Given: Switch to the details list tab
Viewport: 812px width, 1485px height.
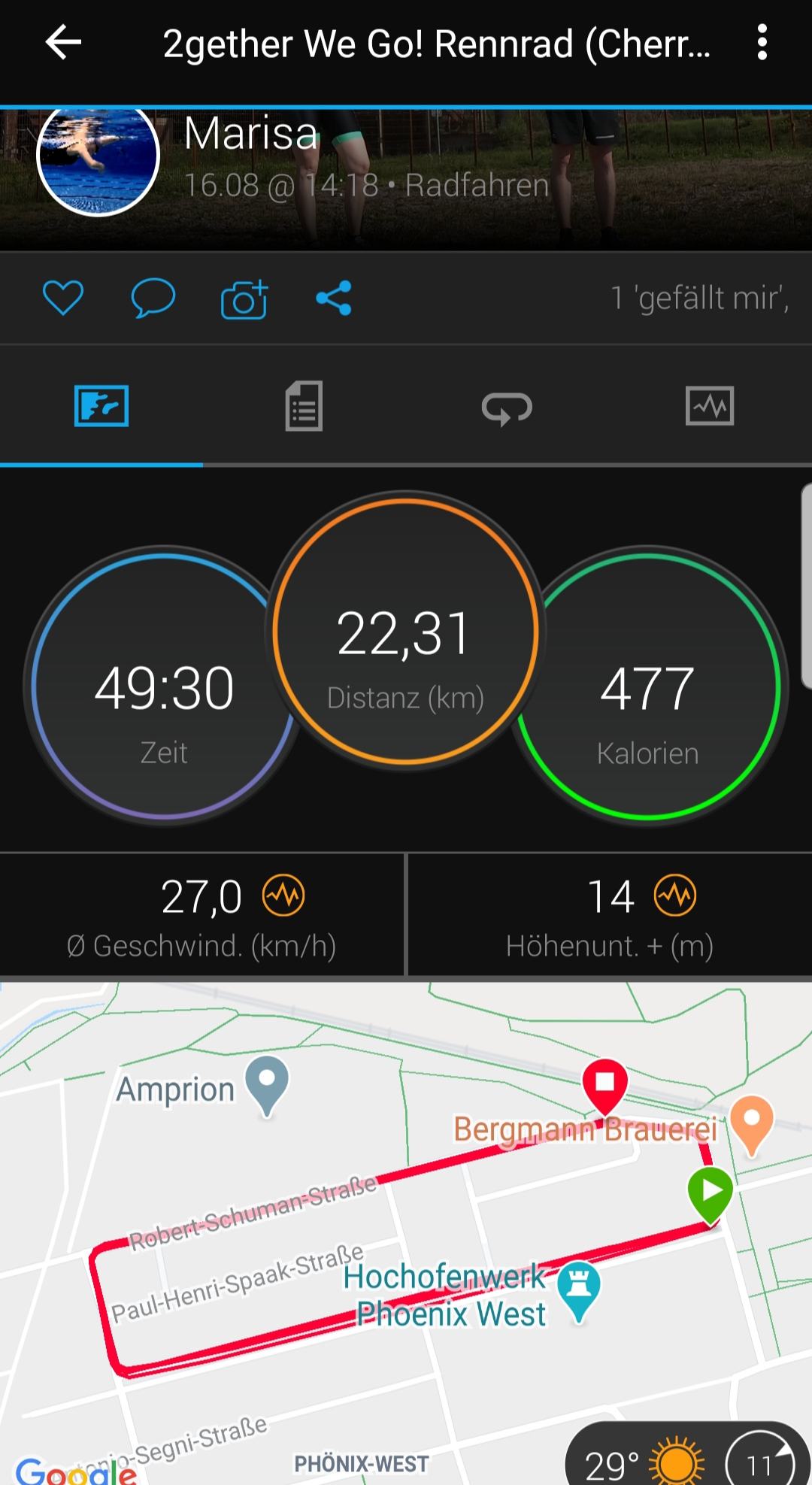Looking at the screenshot, I should pyautogui.click(x=304, y=406).
